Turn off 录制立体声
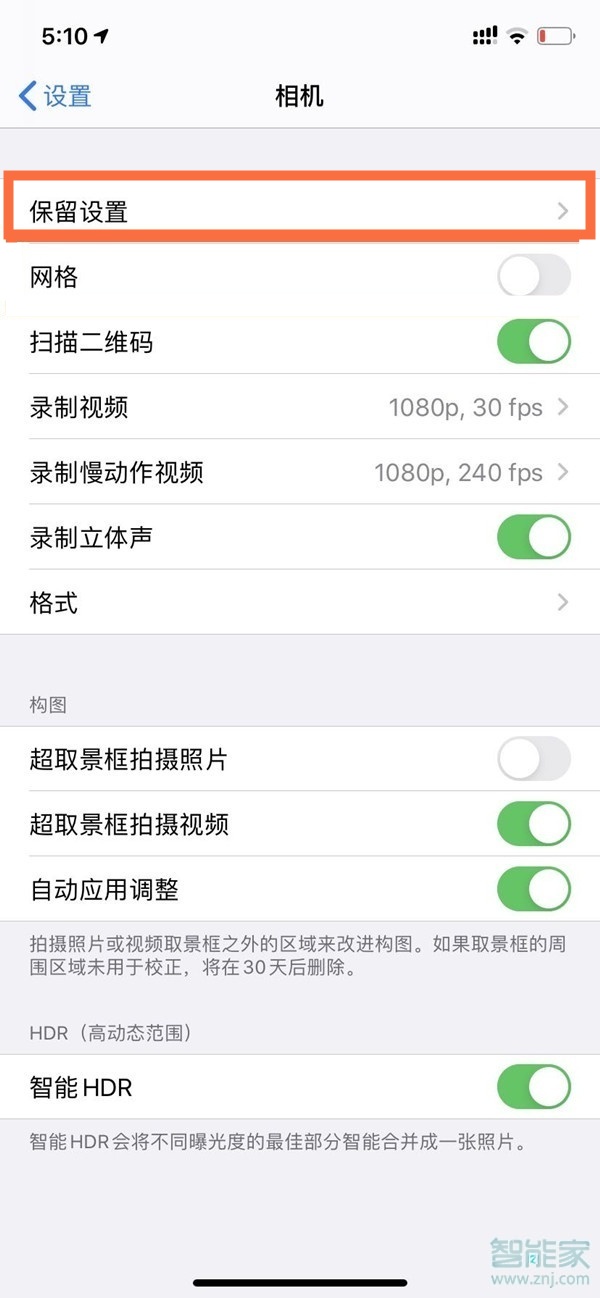 pos(533,538)
